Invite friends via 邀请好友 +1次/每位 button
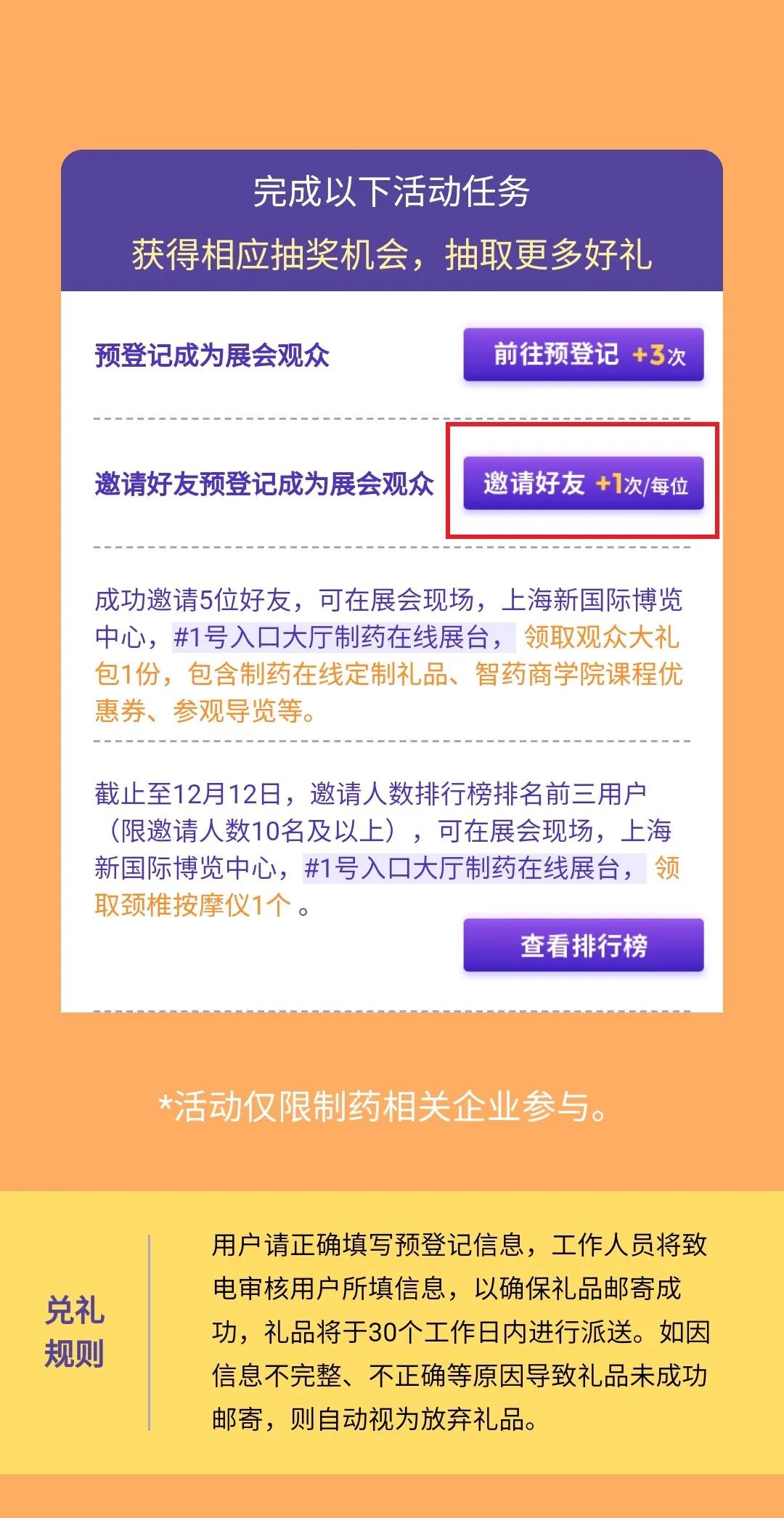This screenshot has height=1518, width=784. pos(584,483)
